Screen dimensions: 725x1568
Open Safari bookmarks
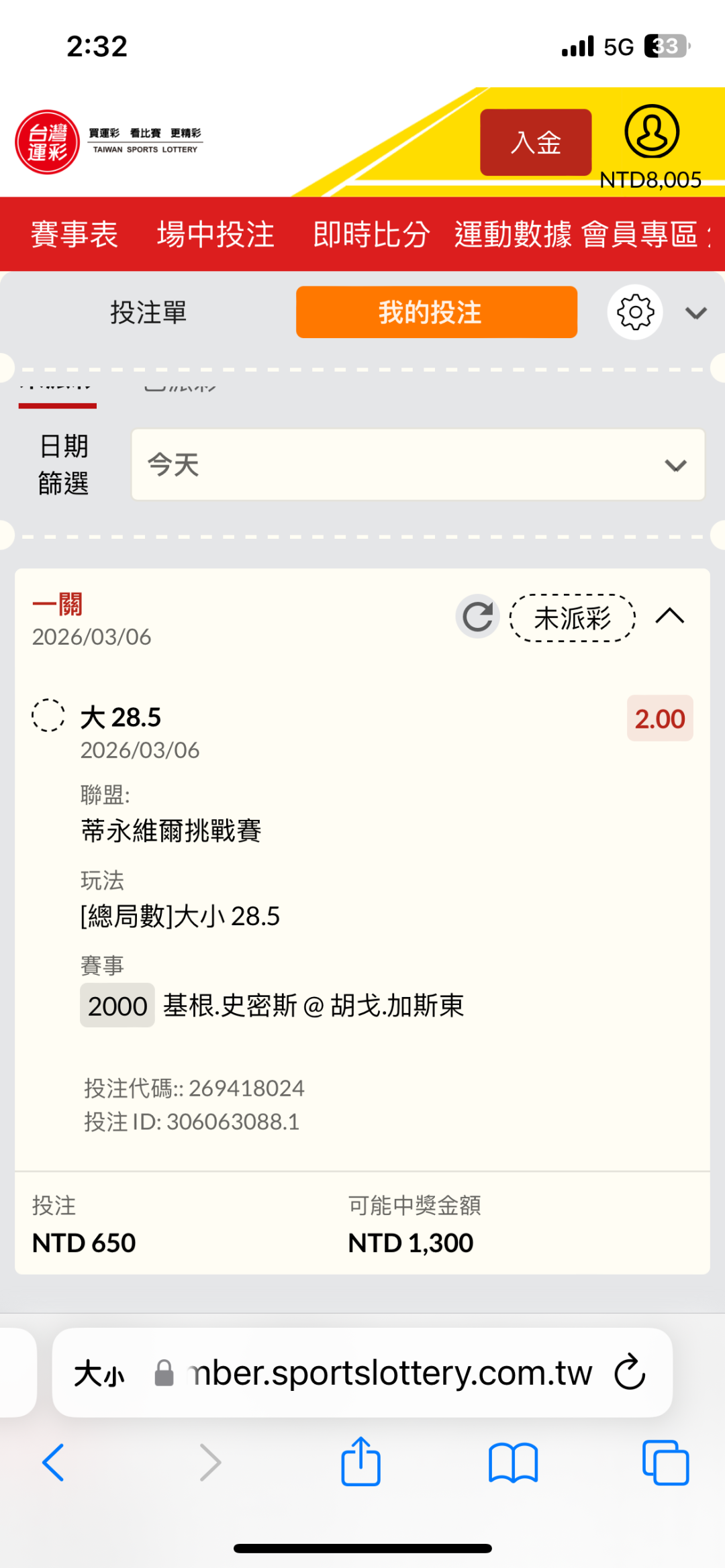(514, 1463)
